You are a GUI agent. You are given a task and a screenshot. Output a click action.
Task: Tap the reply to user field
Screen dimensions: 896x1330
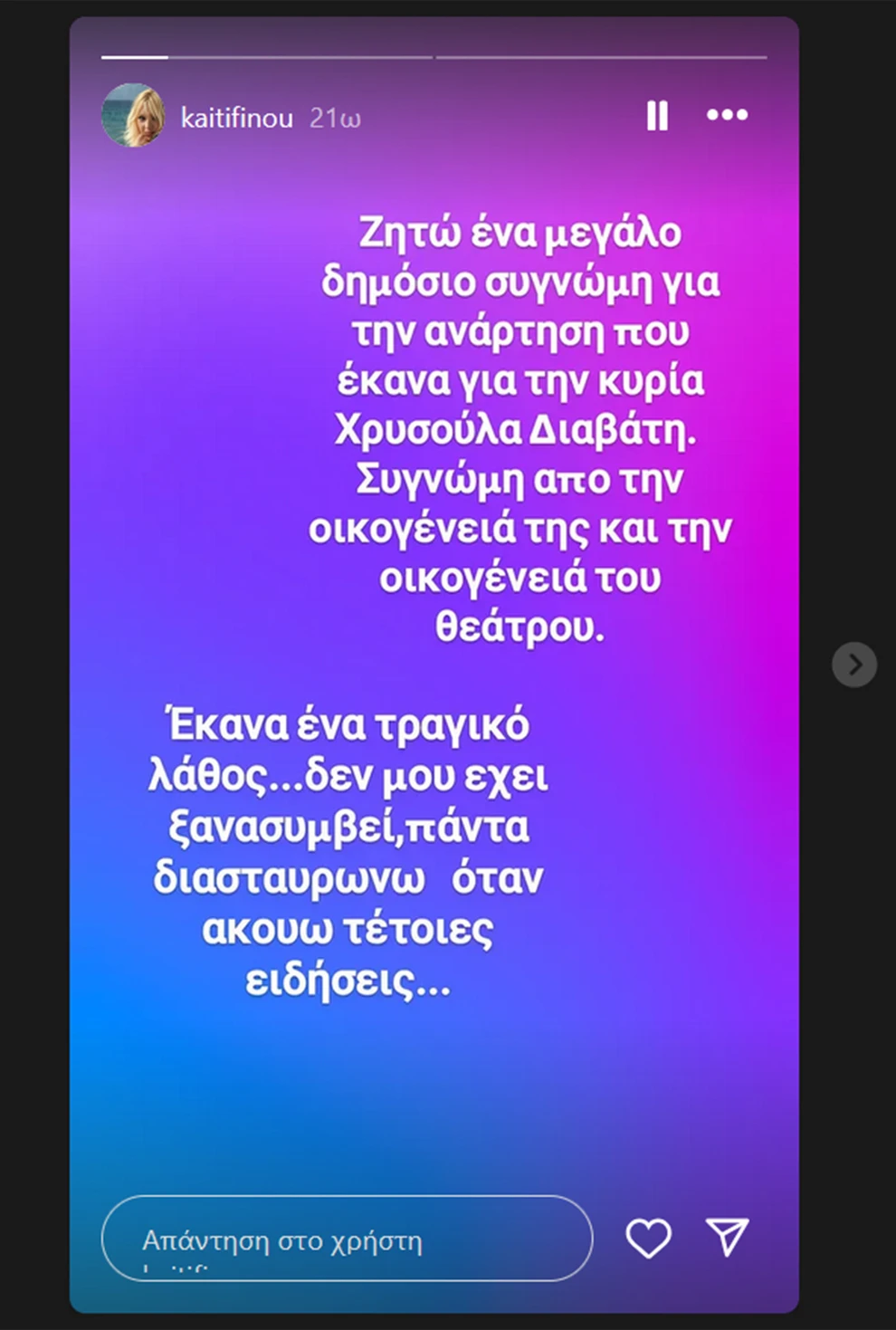tap(347, 1239)
